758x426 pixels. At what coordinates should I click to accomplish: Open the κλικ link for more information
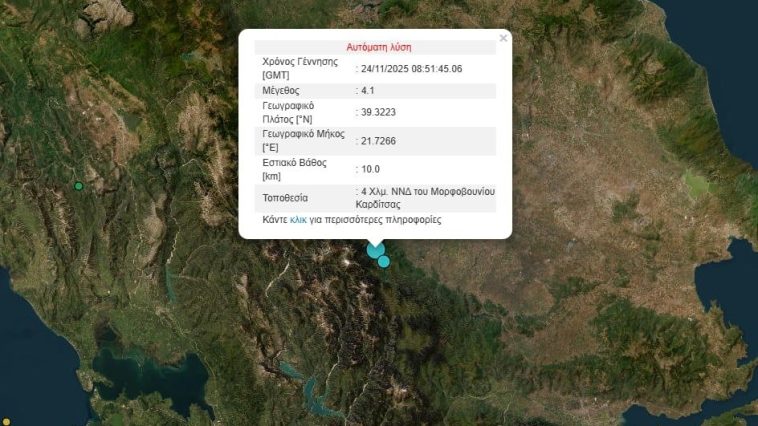(x=298, y=219)
